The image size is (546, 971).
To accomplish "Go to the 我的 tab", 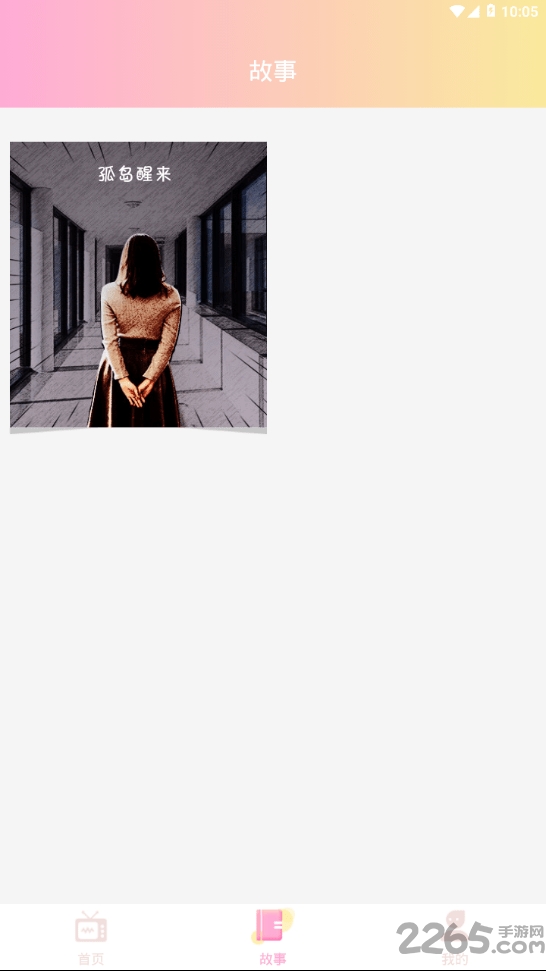I will point(455,938).
